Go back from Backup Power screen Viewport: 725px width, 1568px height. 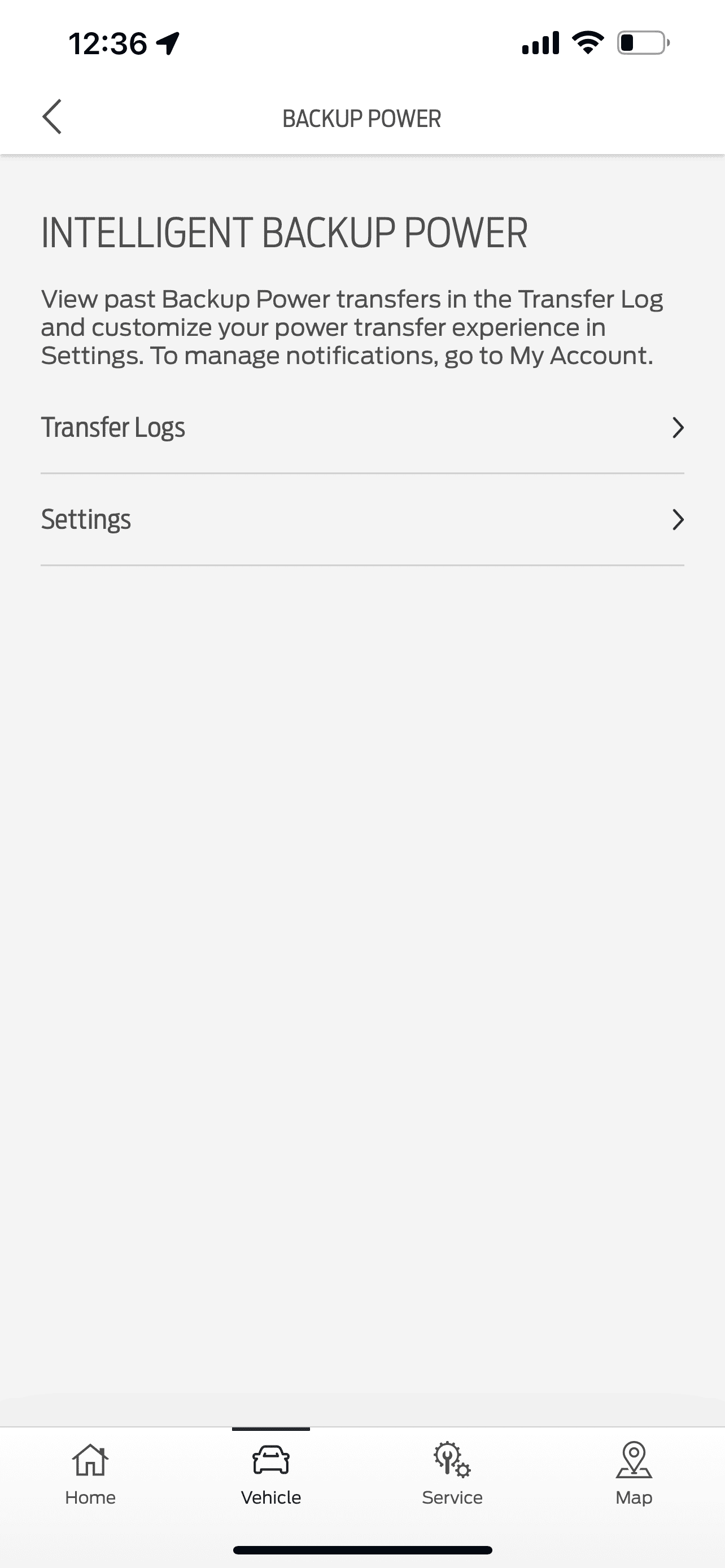[53, 117]
